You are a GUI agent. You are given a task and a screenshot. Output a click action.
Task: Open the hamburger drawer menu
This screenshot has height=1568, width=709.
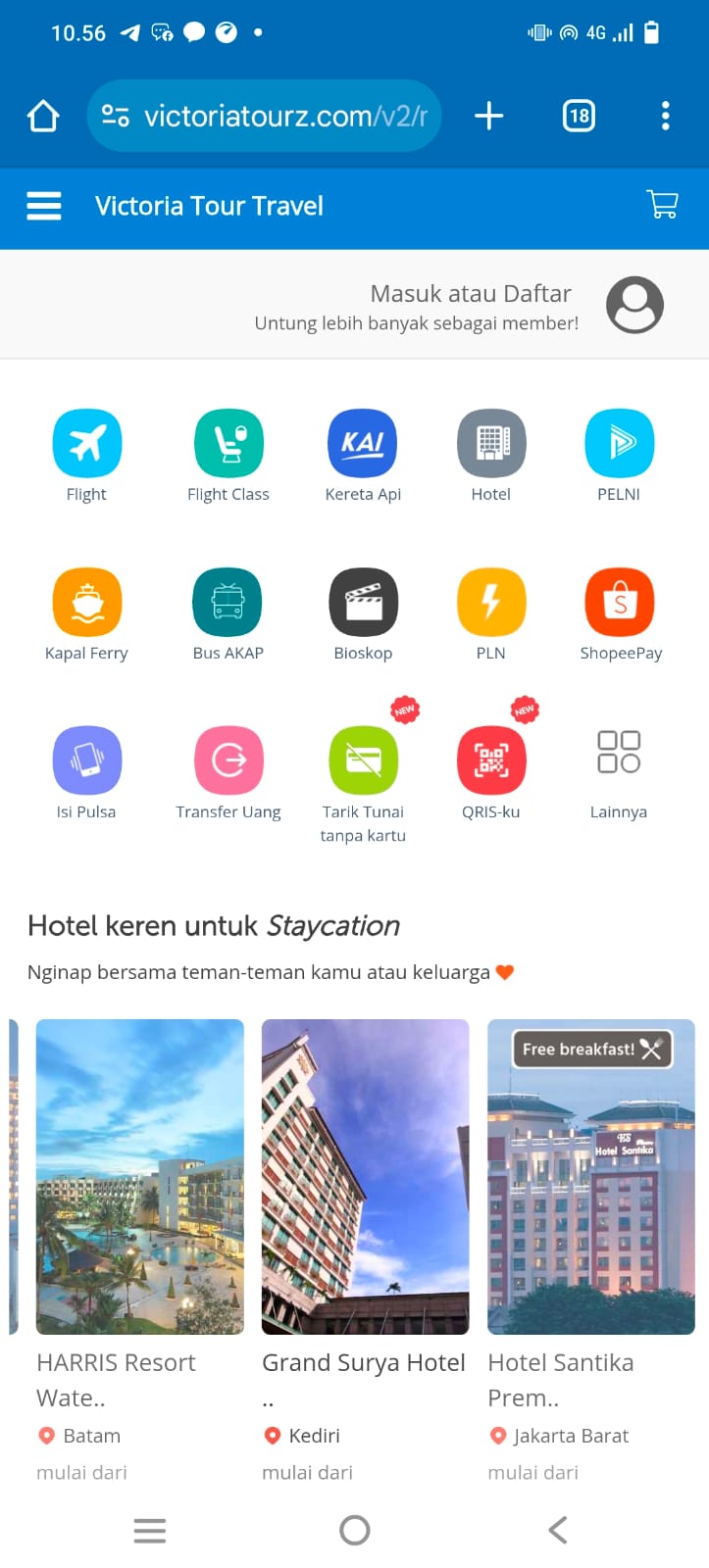coord(43,206)
